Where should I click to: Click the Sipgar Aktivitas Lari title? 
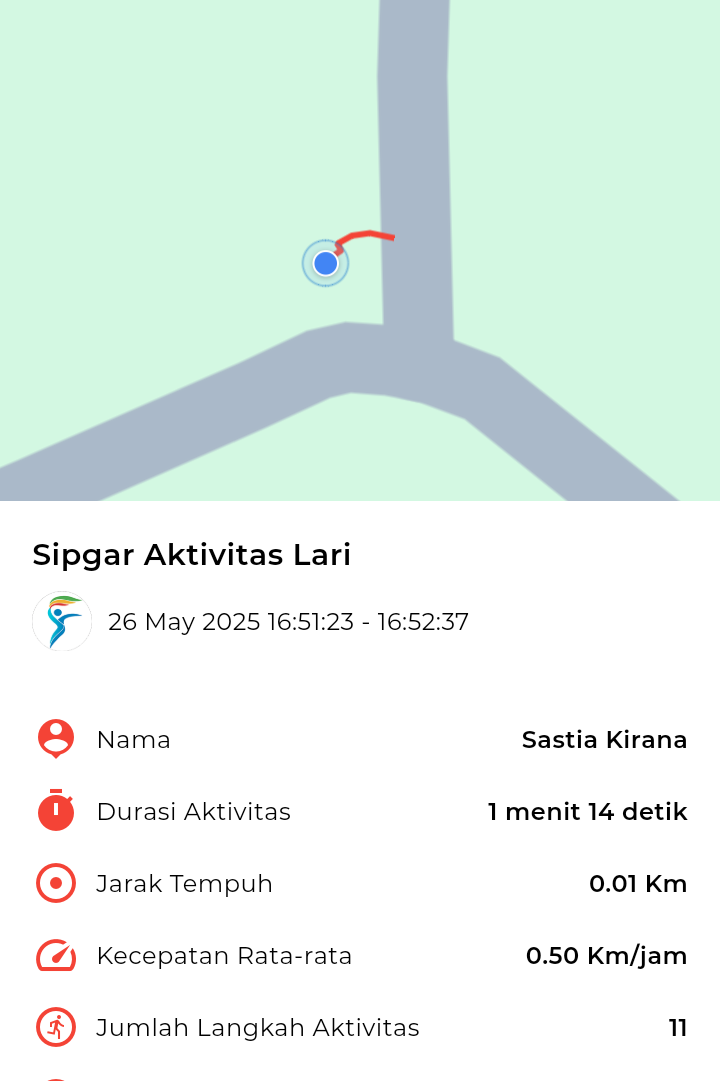click(191, 555)
